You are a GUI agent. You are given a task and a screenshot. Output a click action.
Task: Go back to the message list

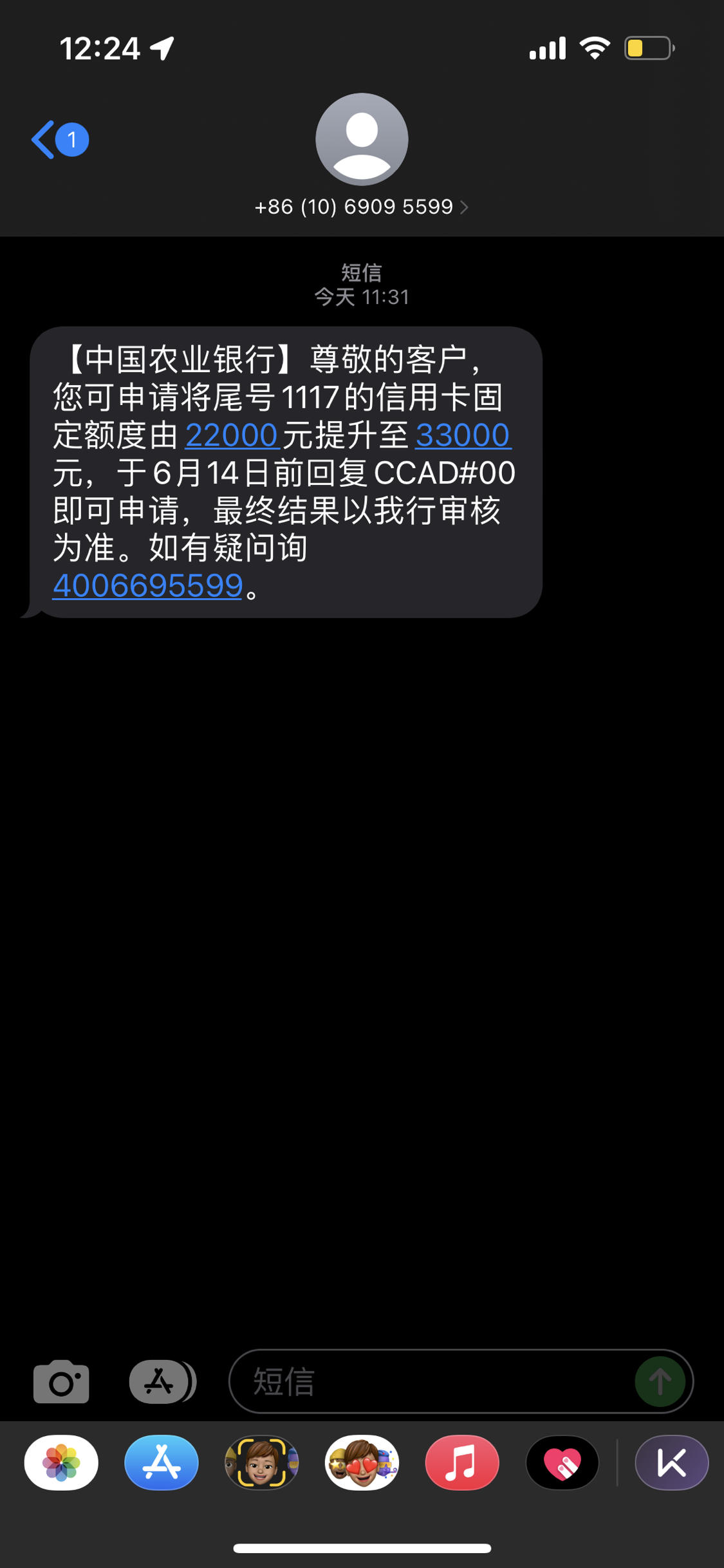tap(60, 140)
